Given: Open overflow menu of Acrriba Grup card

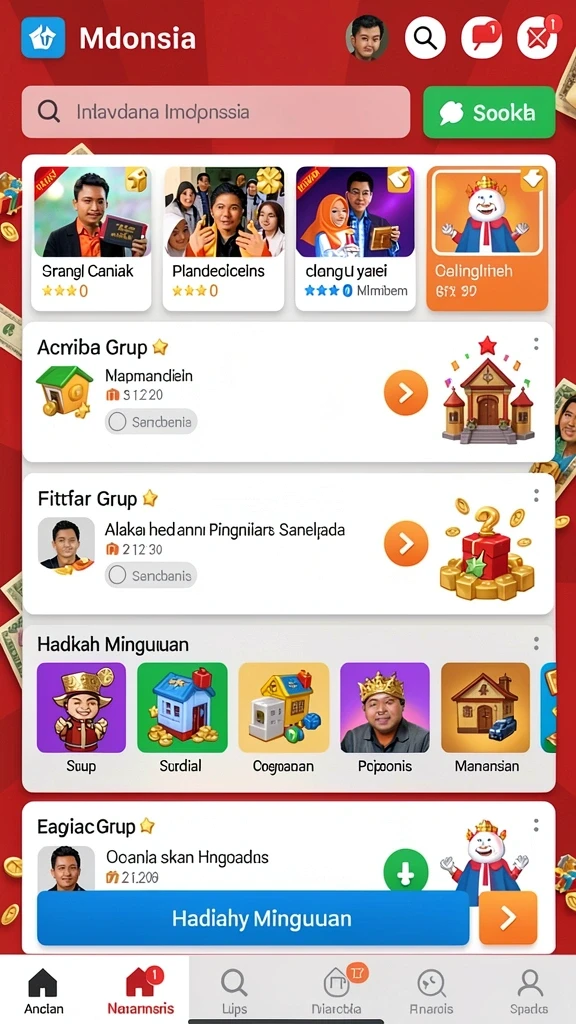Looking at the screenshot, I should tap(536, 344).
